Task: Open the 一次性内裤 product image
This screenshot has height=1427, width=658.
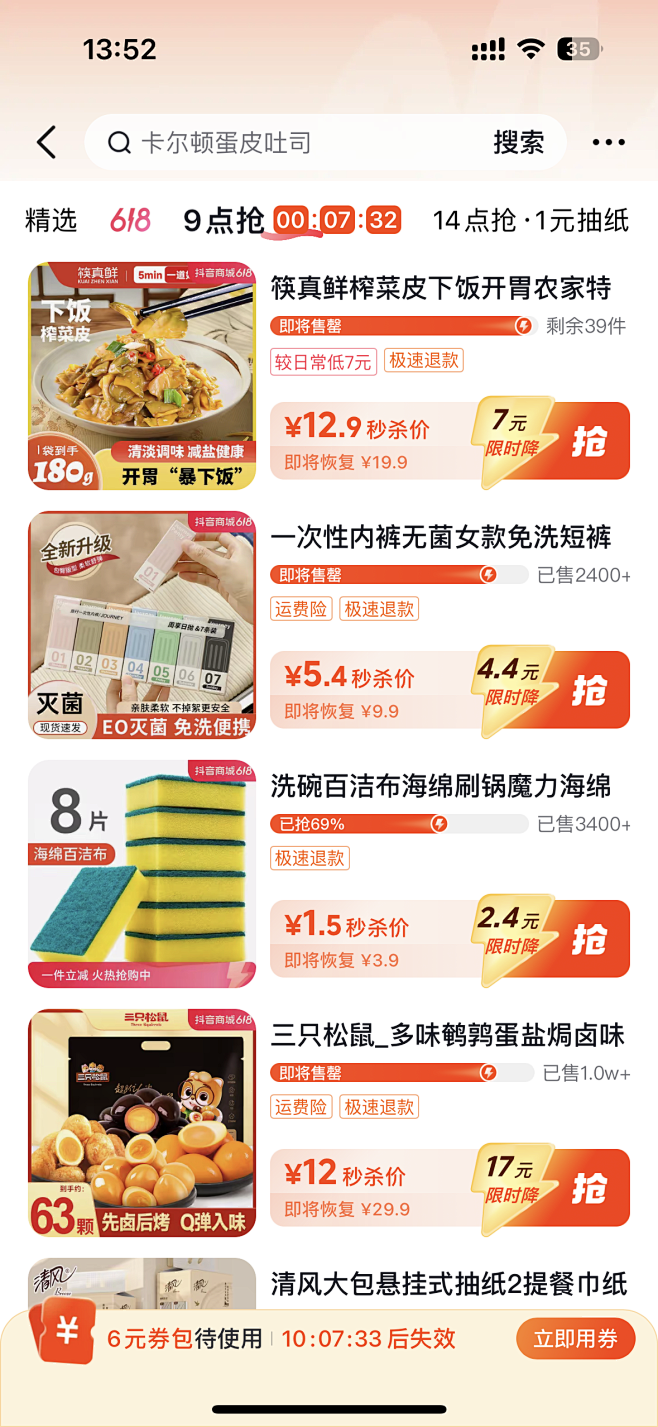Action: pyautogui.click(x=142, y=625)
